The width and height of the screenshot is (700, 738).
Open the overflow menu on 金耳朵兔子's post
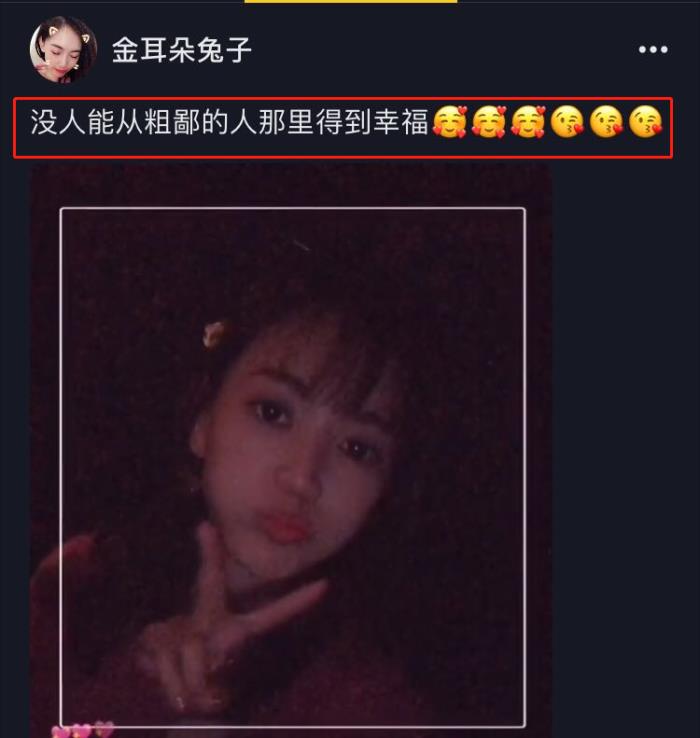[652, 50]
